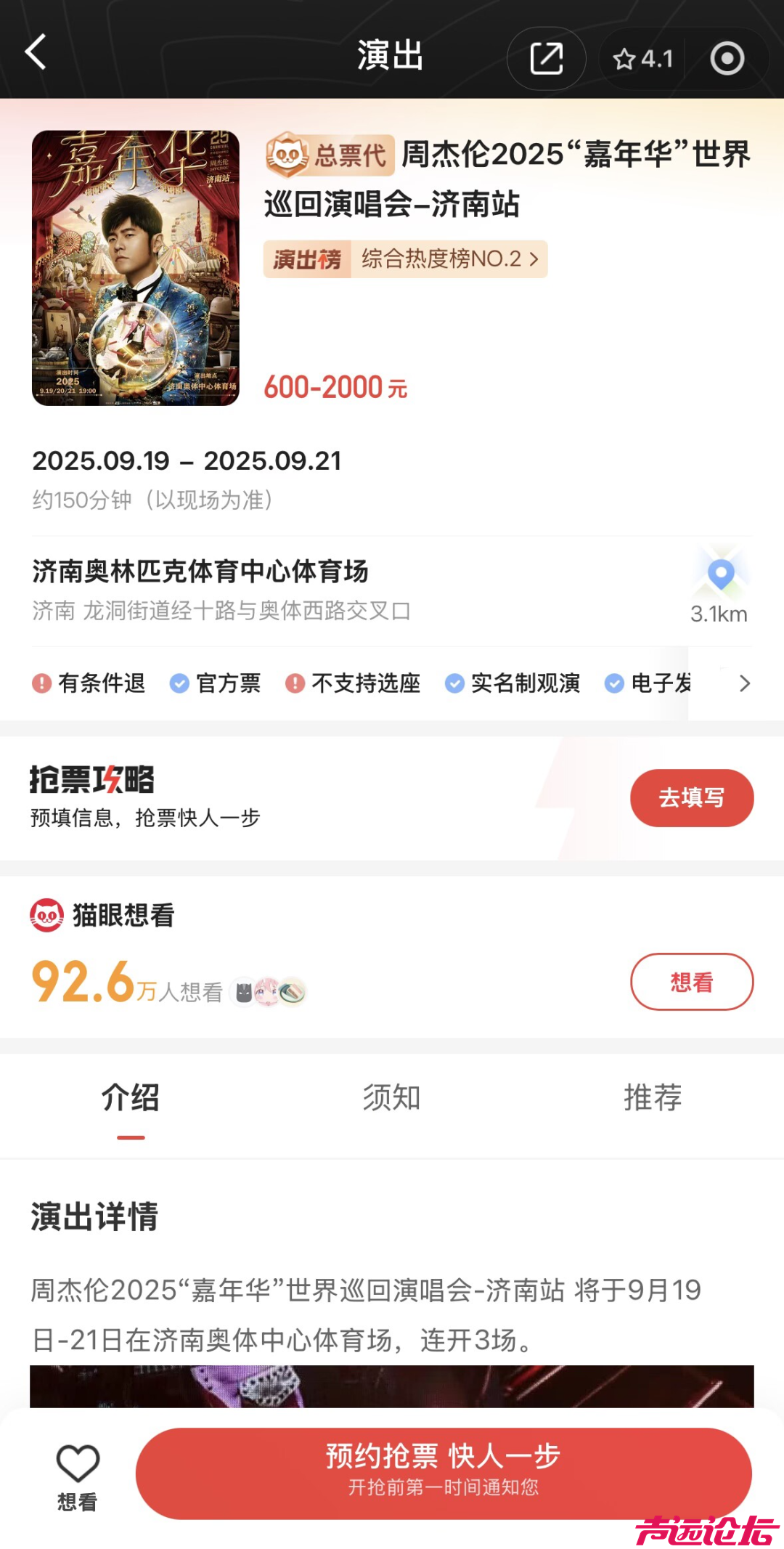
Task: Expand all service tags with right chevron
Action: pos(744,683)
